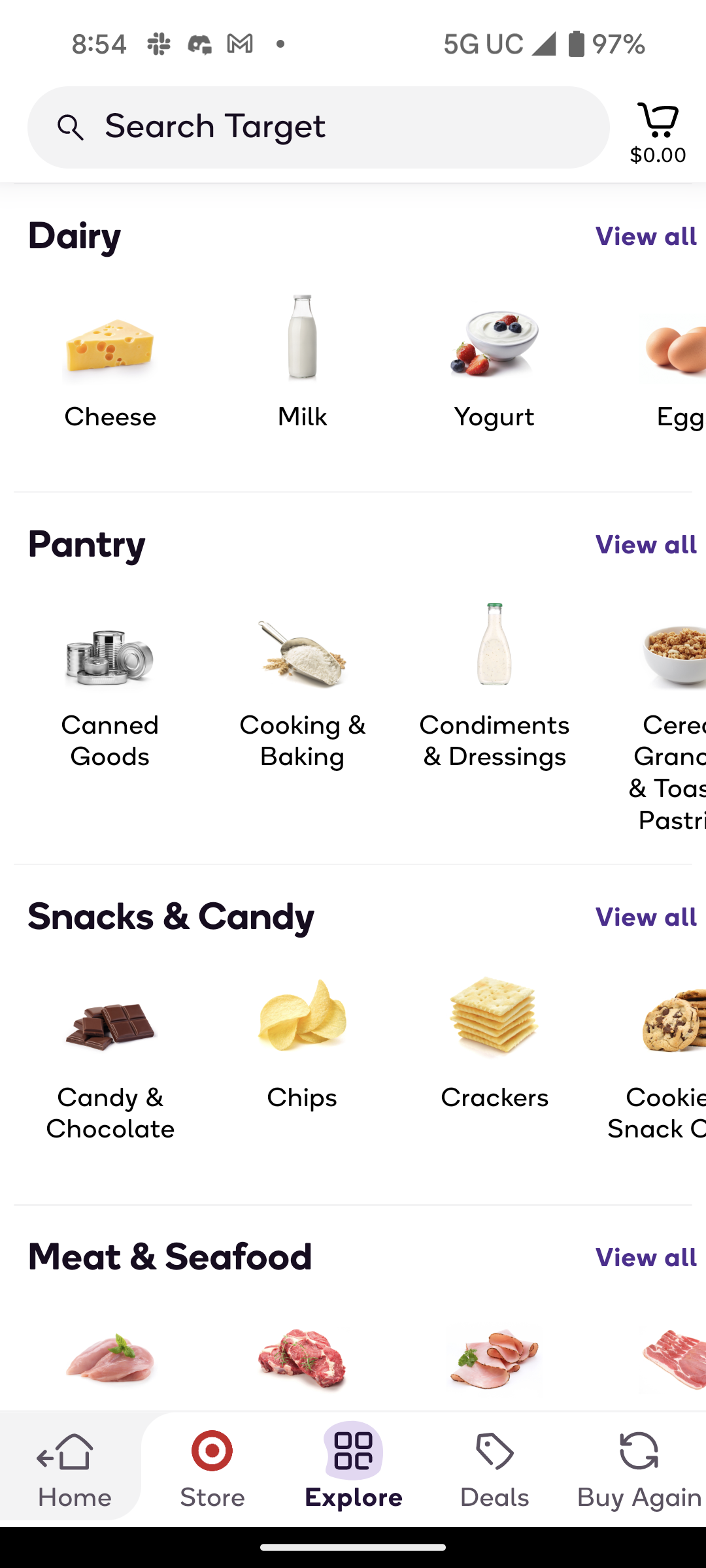Open the Search Target field
Screen dimensions: 706x1568
(318, 127)
